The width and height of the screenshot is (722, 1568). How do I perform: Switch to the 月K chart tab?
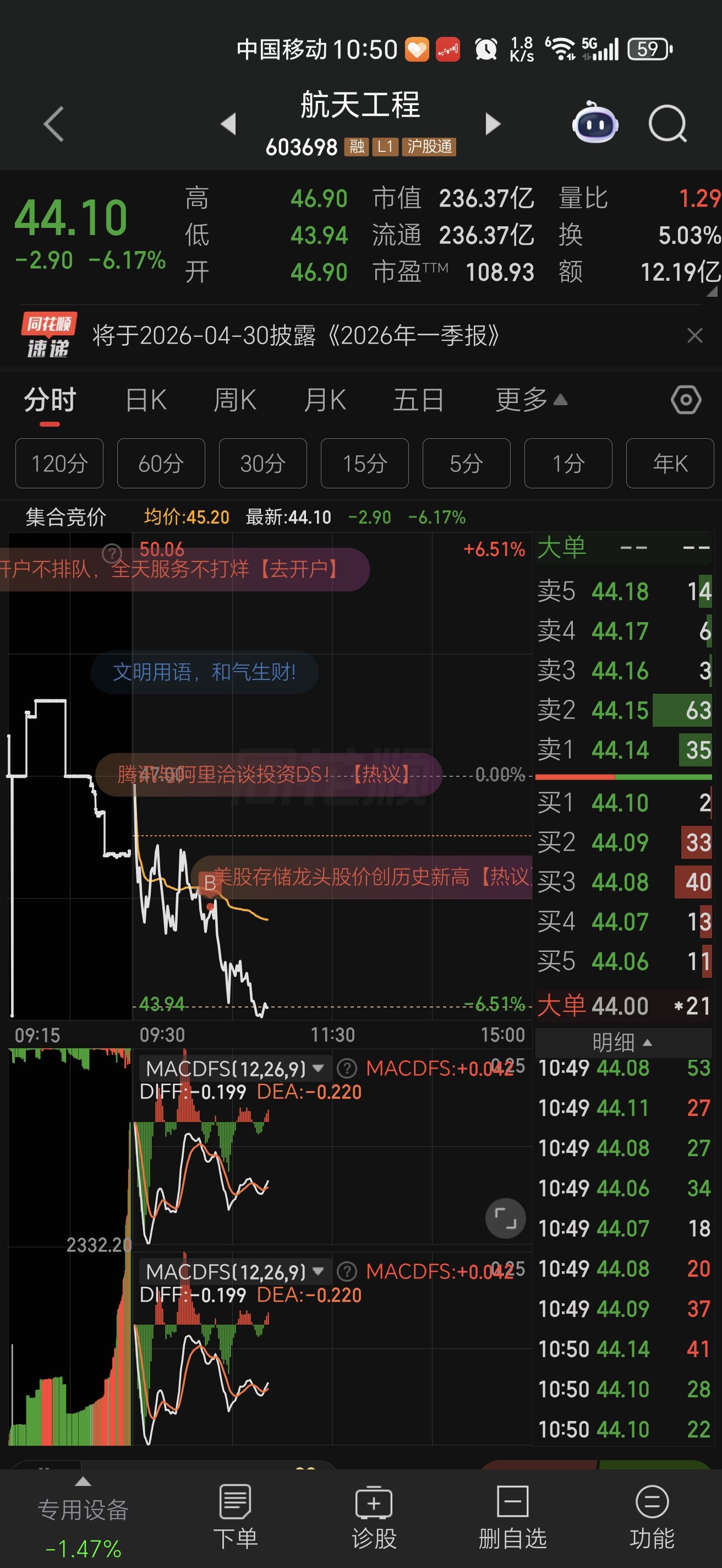coord(325,400)
